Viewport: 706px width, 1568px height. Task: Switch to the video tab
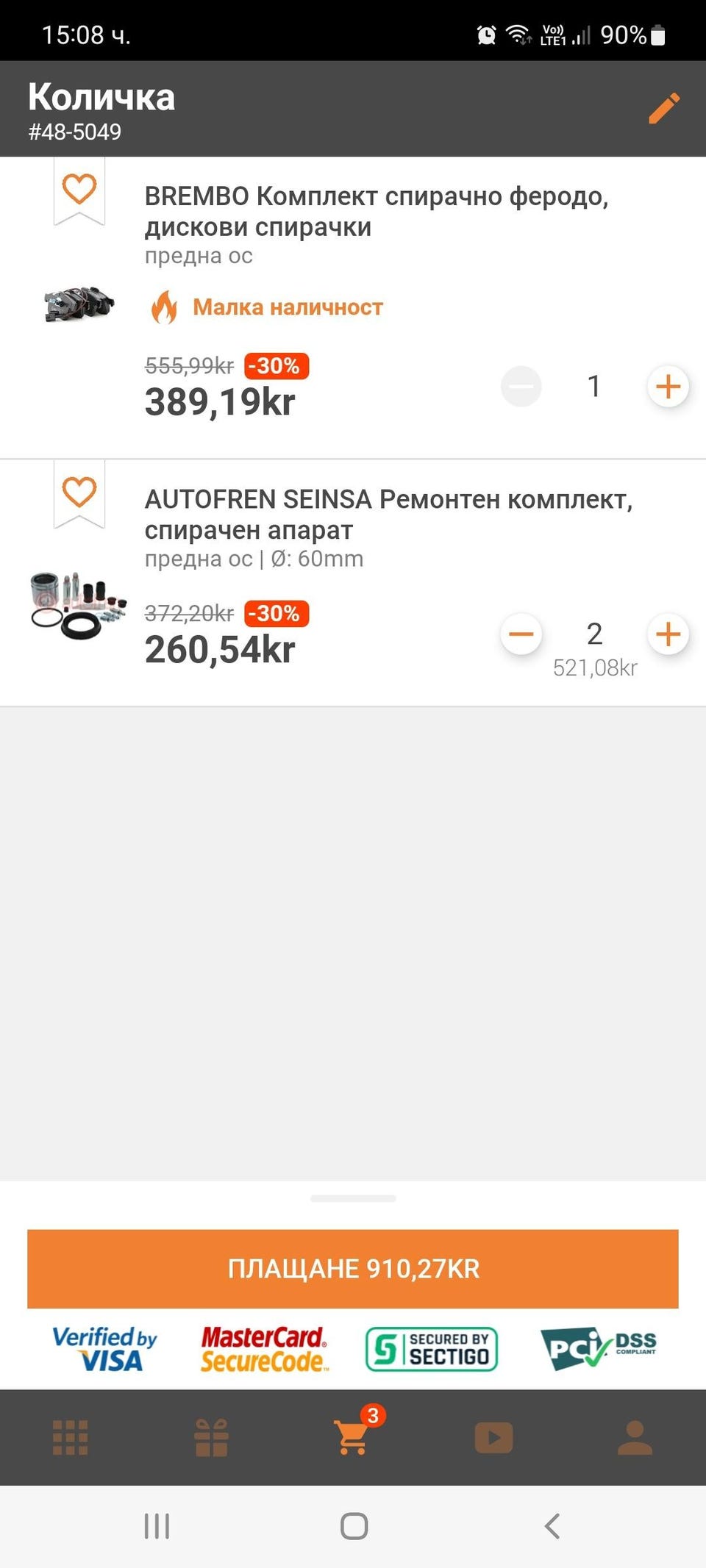[x=493, y=1438]
